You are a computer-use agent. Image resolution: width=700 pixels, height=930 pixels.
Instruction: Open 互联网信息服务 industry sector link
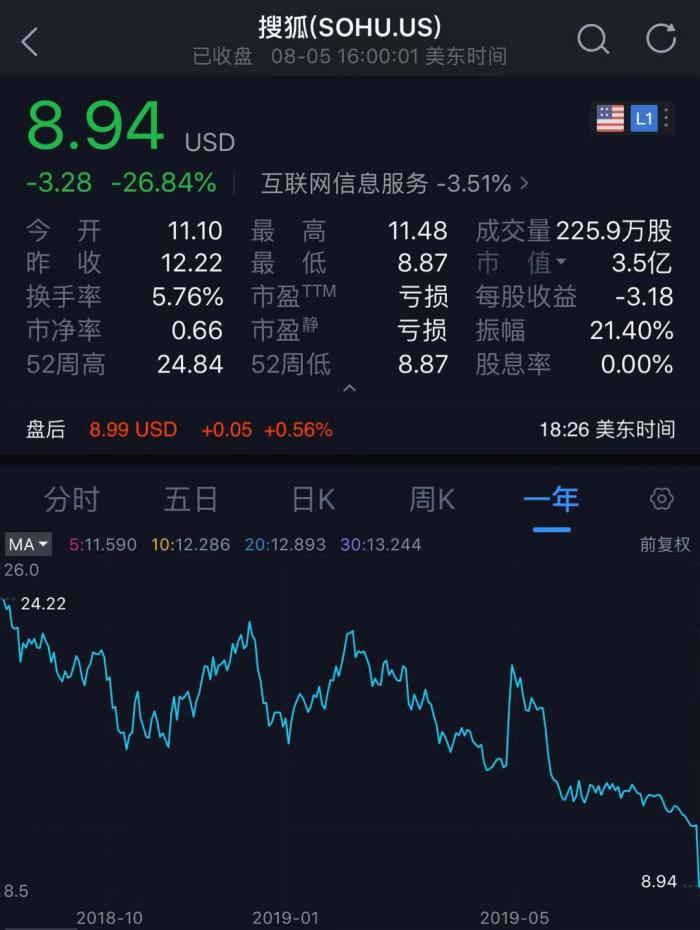tap(395, 184)
